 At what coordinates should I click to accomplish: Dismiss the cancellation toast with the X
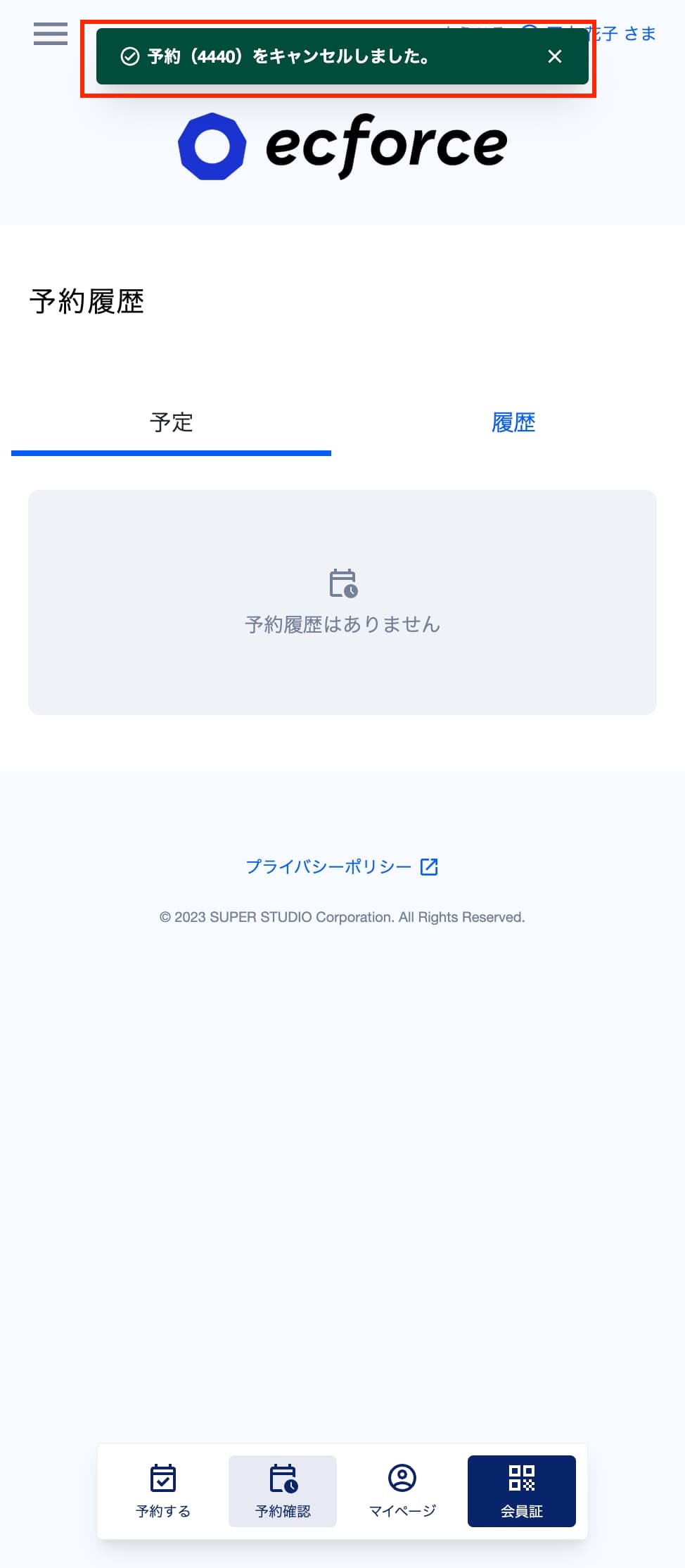click(x=555, y=56)
